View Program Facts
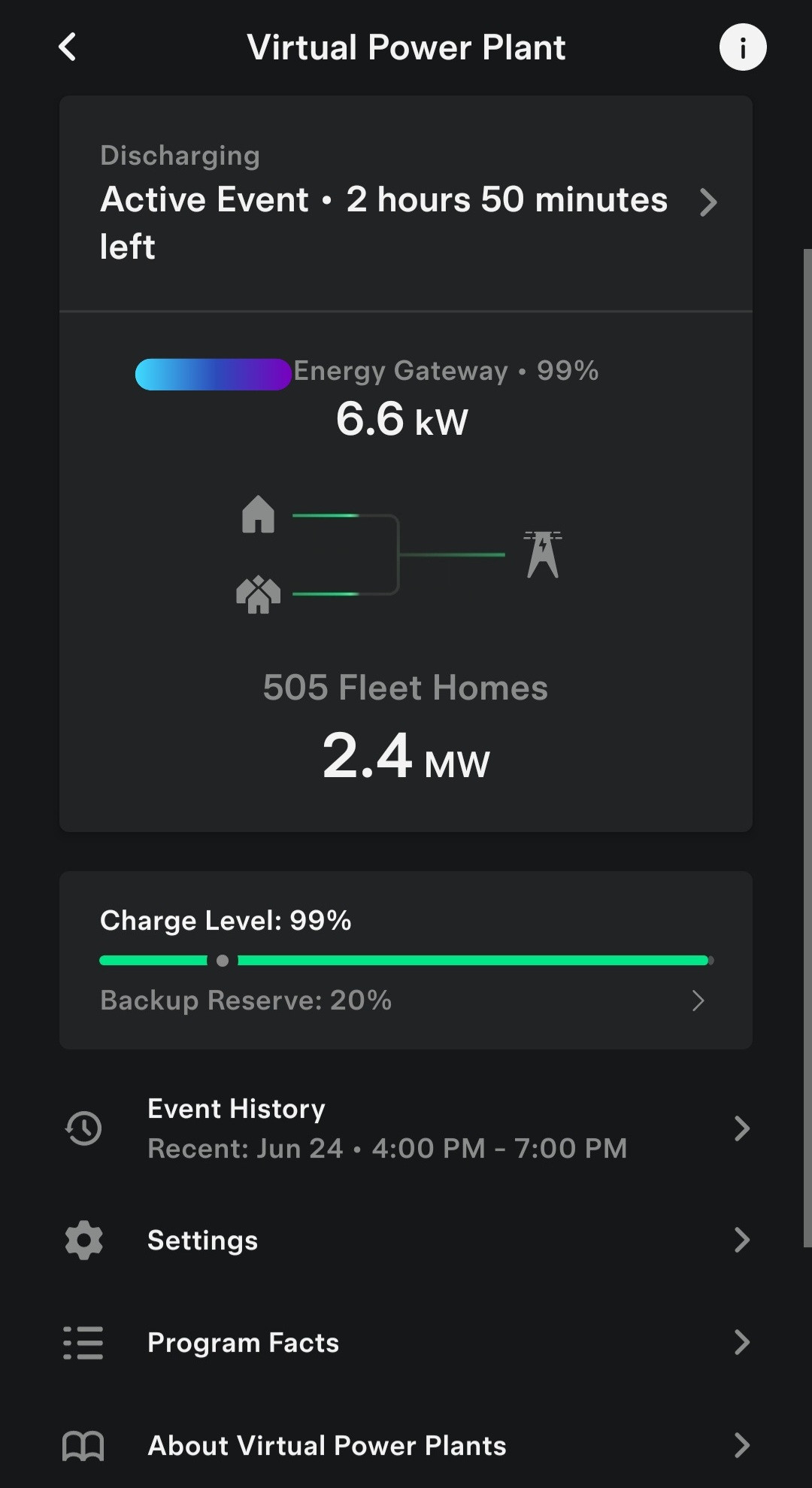Viewport: 812px width, 1488px height. pyautogui.click(x=406, y=1343)
